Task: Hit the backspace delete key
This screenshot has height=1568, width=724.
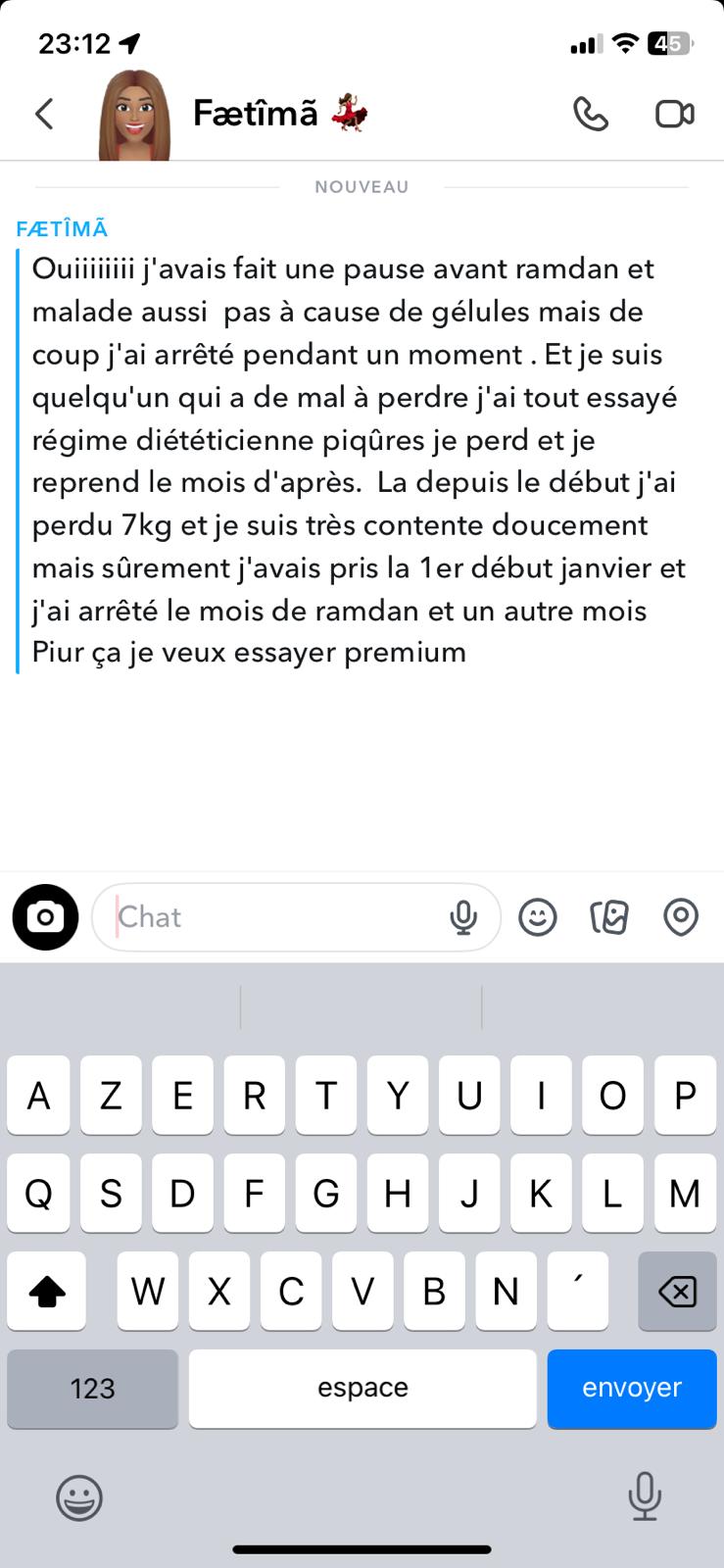Action: coord(678,1292)
